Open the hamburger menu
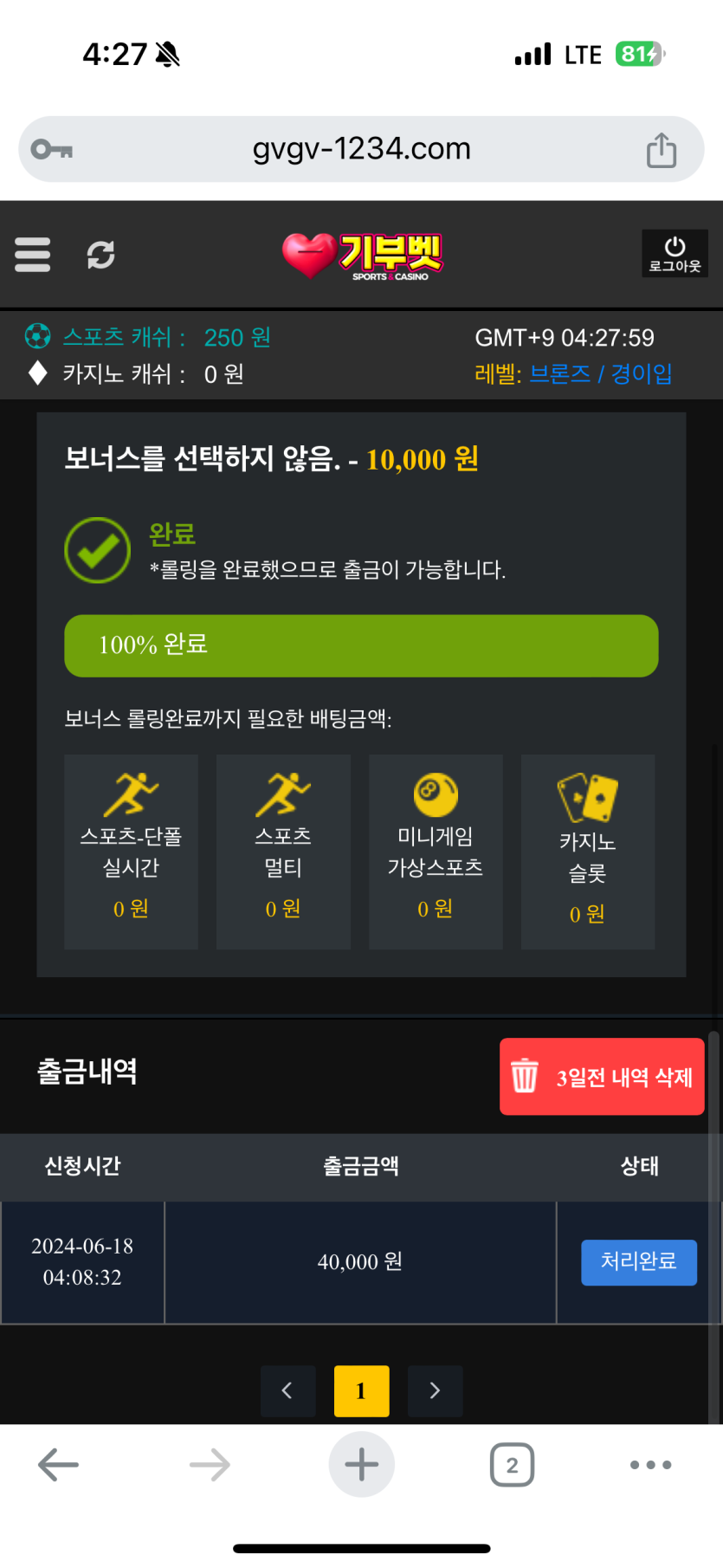 [x=33, y=255]
